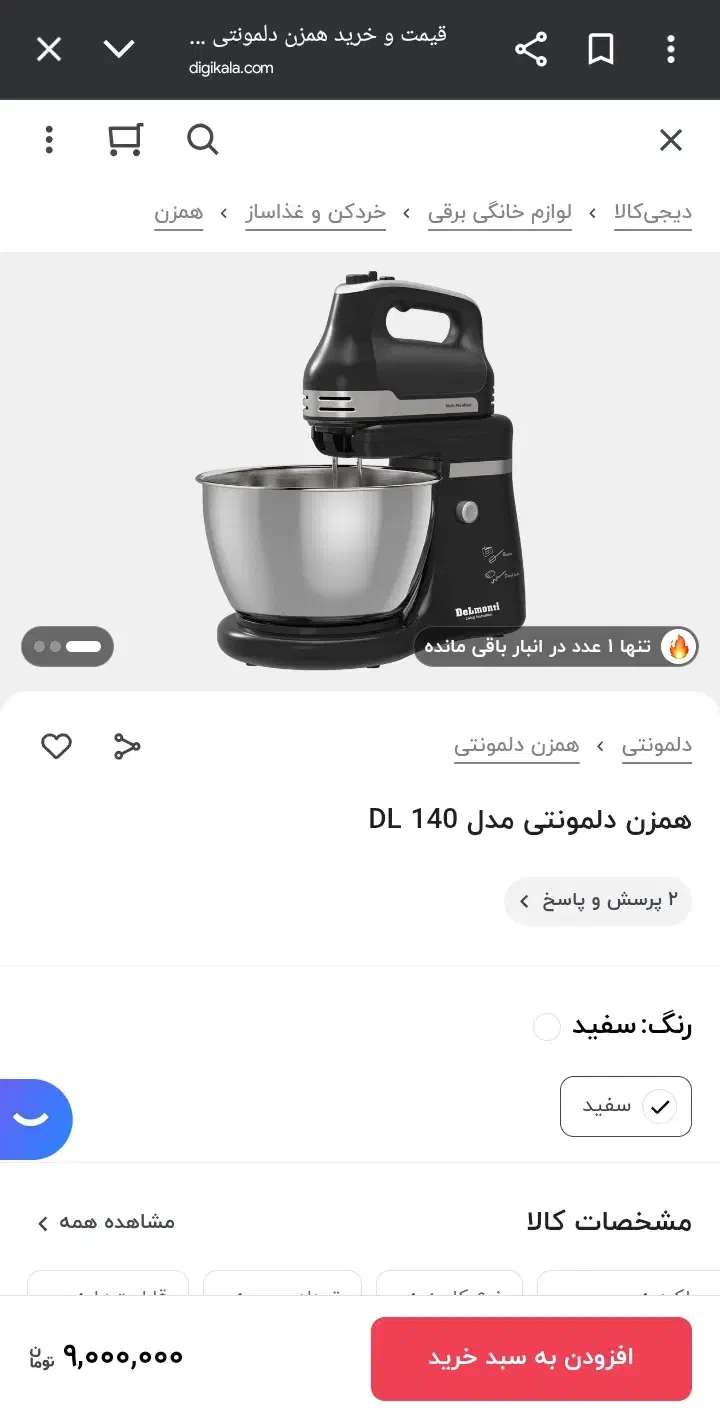
Task: Toggle the checked سفید color chip
Action: (x=626, y=1106)
